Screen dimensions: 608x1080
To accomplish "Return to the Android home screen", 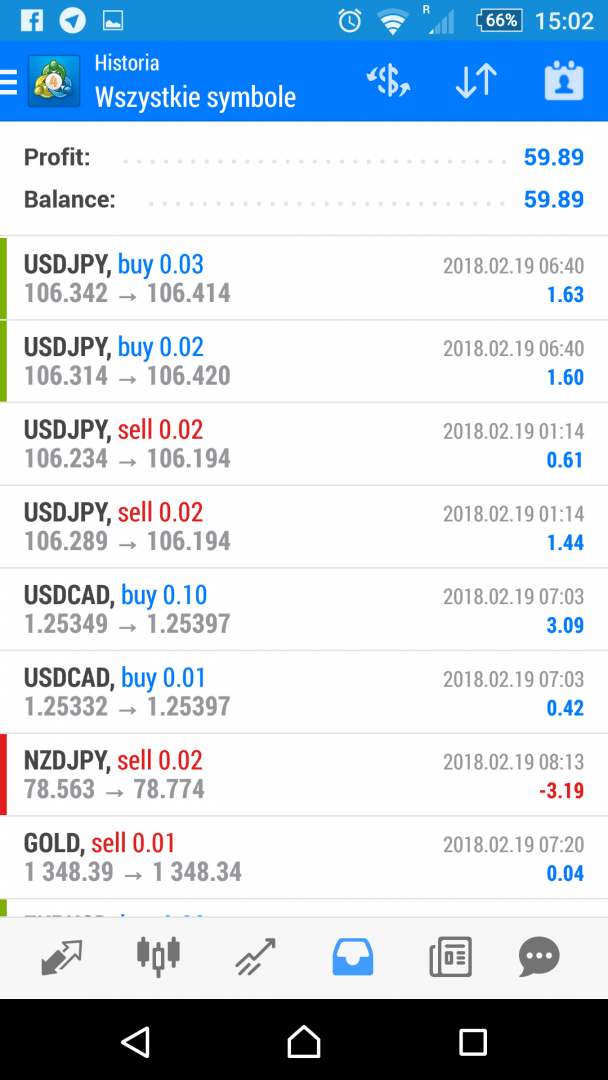I will pos(304,1042).
